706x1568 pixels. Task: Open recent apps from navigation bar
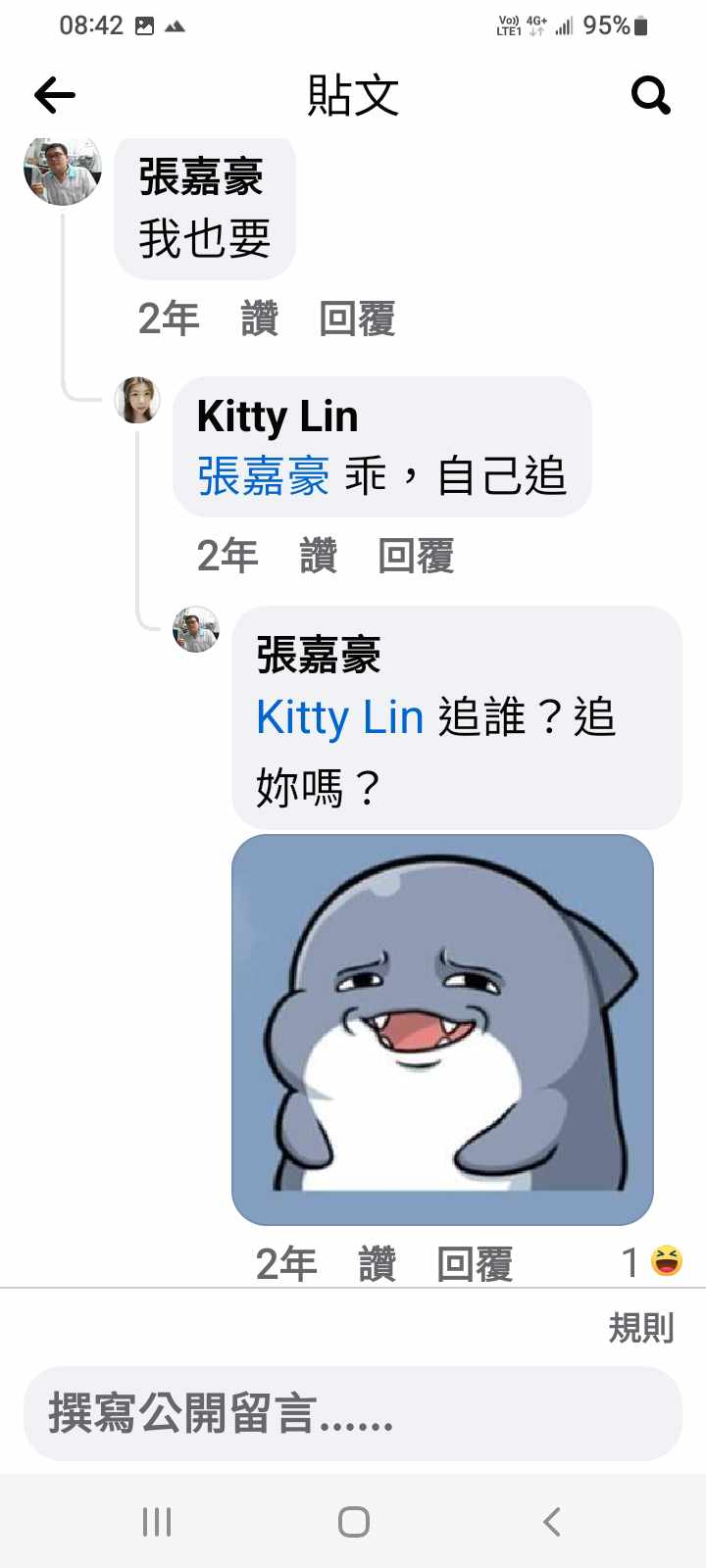[157, 1522]
